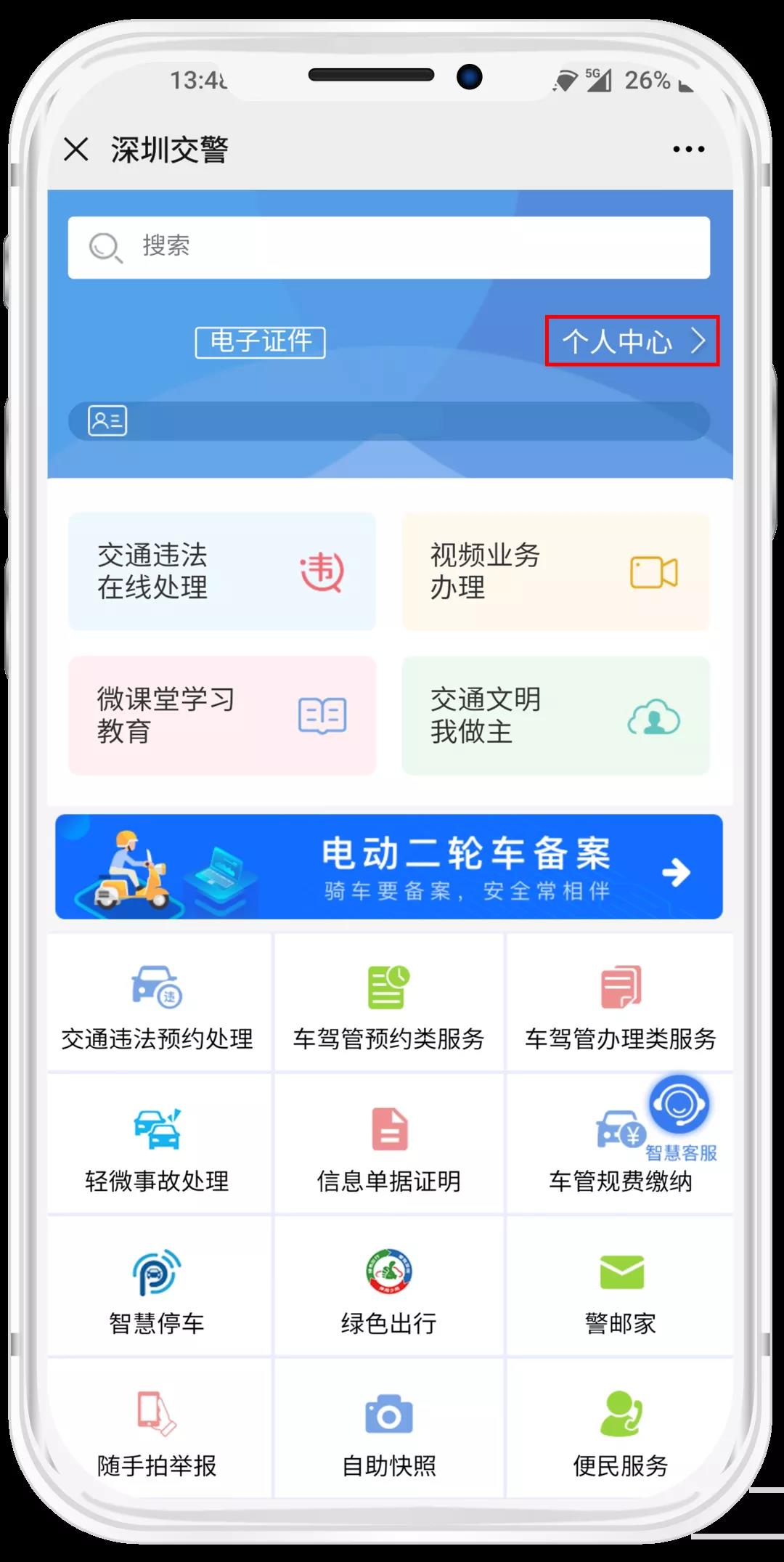Open 交通文明我做主 card
Image resolution: width=784 pixels, height=1562 pixels.
(555, 715)
